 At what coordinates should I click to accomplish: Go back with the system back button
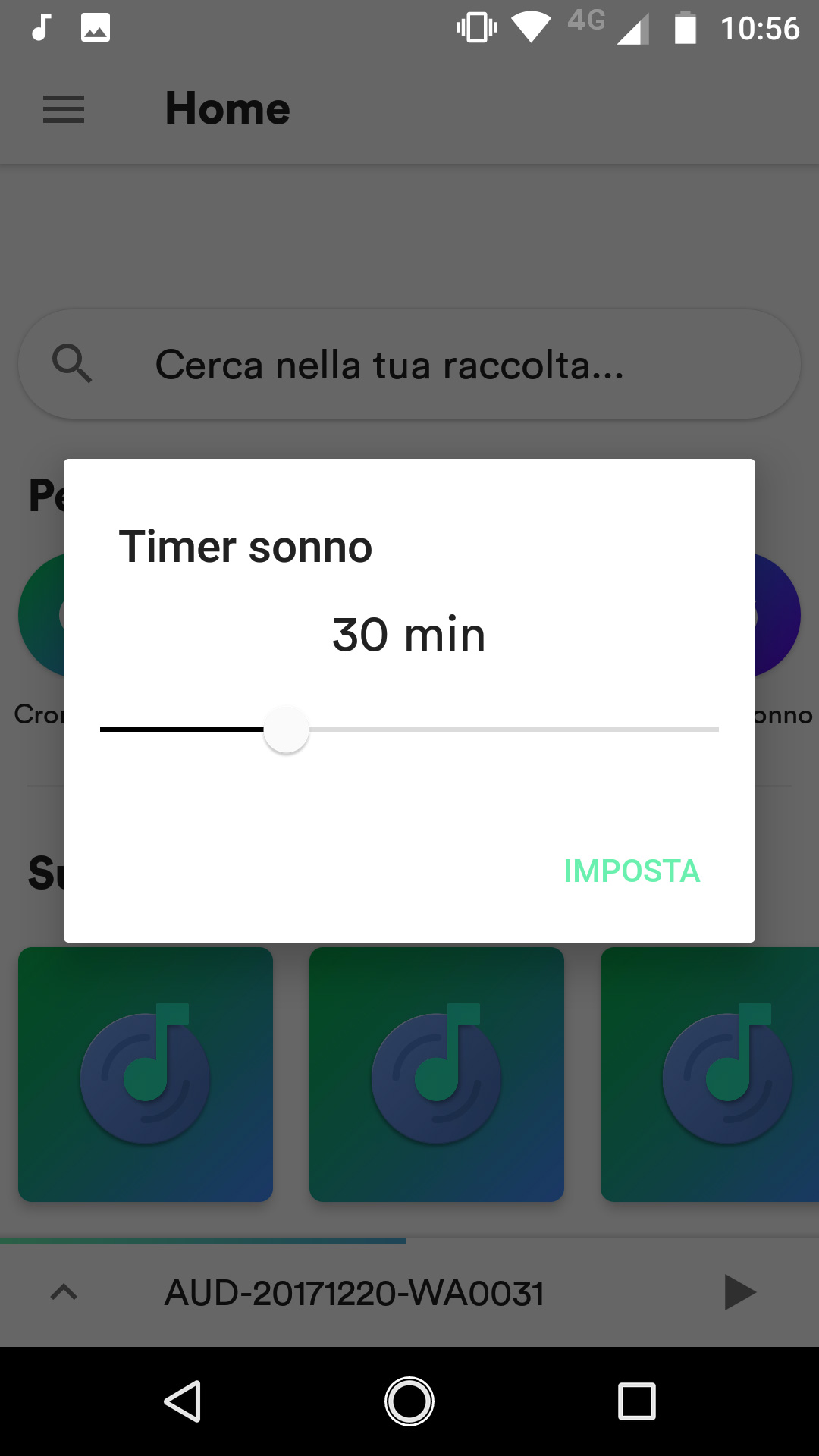click(183, 1401)
